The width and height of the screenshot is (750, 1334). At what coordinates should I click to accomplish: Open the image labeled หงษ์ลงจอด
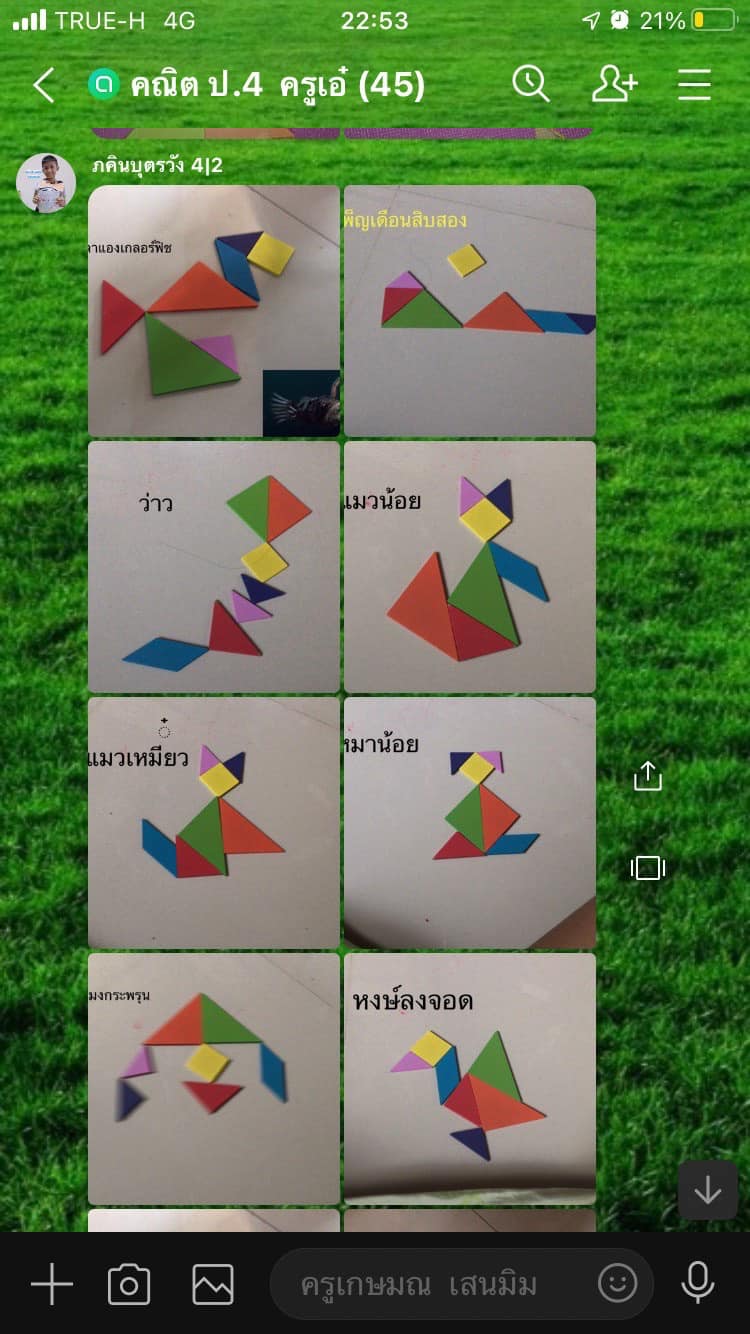470,1078
